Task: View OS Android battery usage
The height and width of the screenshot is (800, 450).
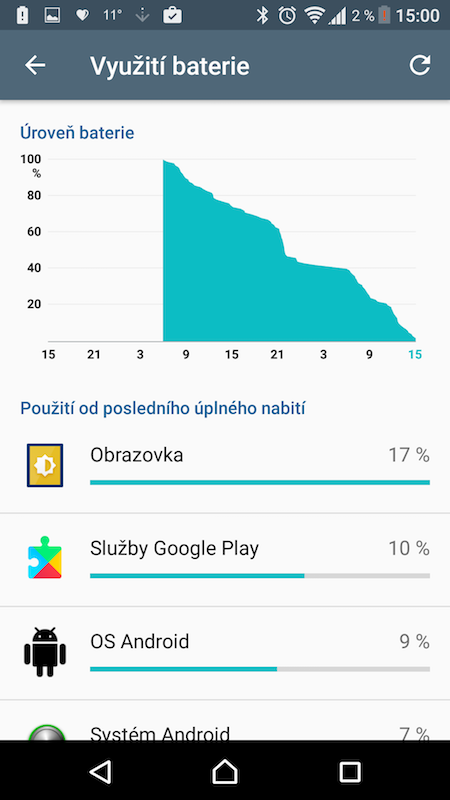Action: point(225,653)
